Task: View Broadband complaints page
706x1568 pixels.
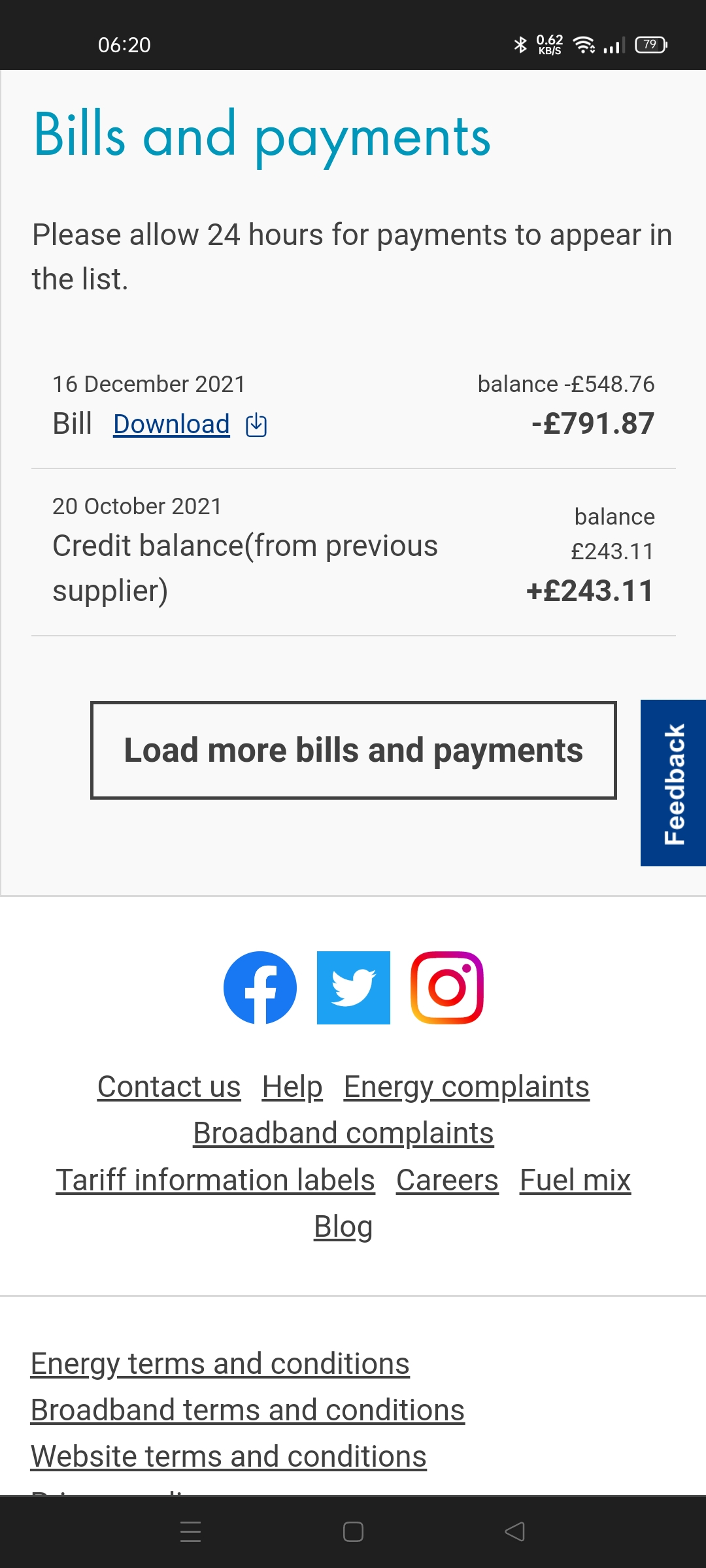Action: pos(343,1133)
